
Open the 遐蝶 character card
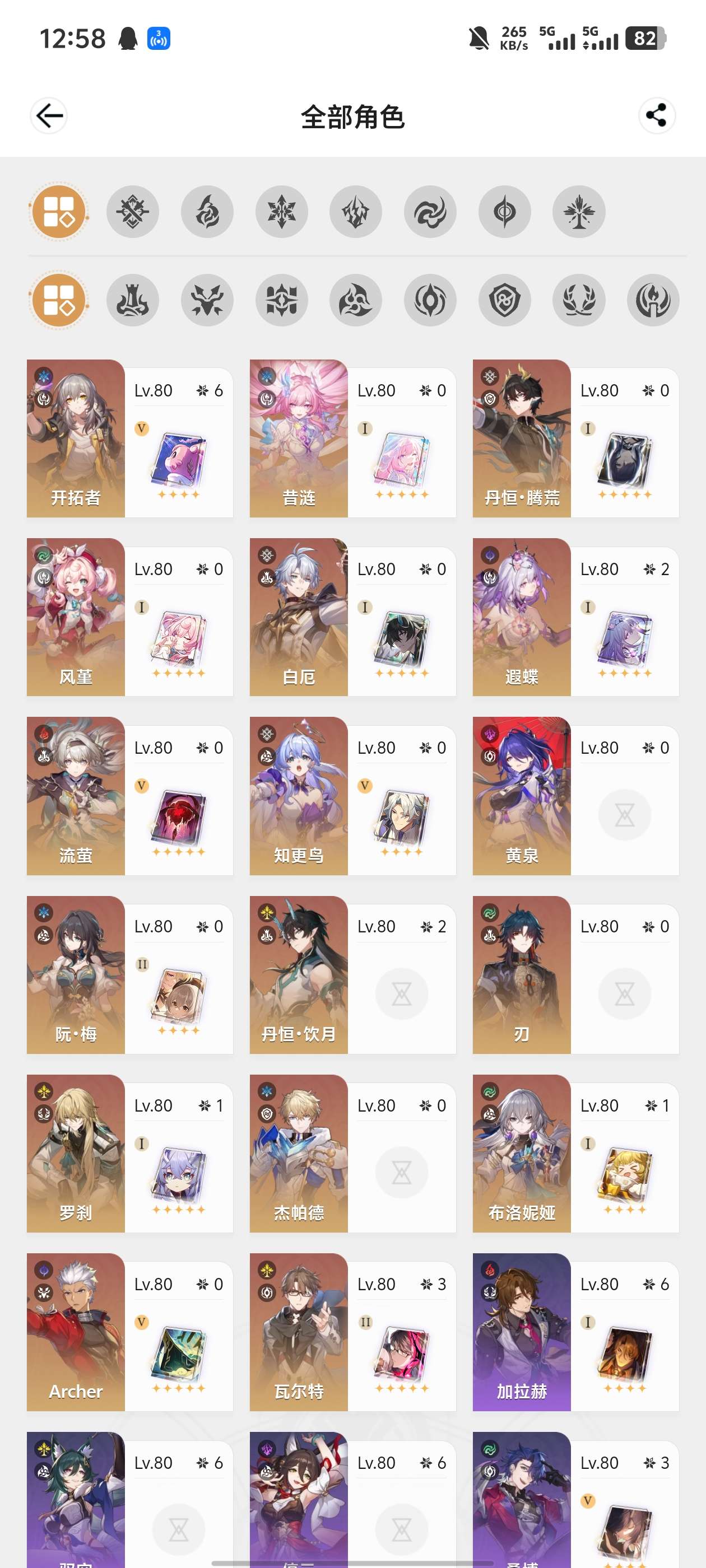point(575,617)
